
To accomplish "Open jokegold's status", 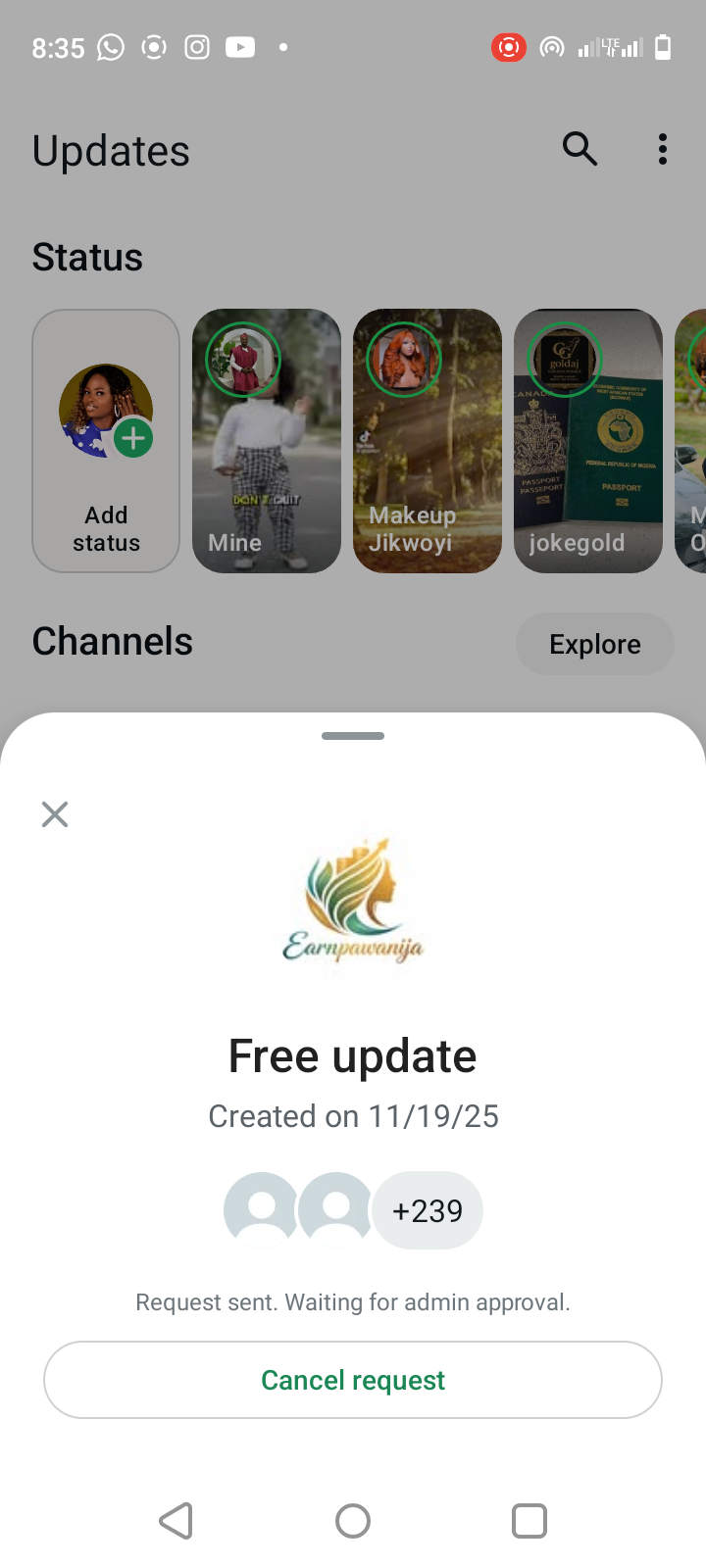I will [588, 441].
